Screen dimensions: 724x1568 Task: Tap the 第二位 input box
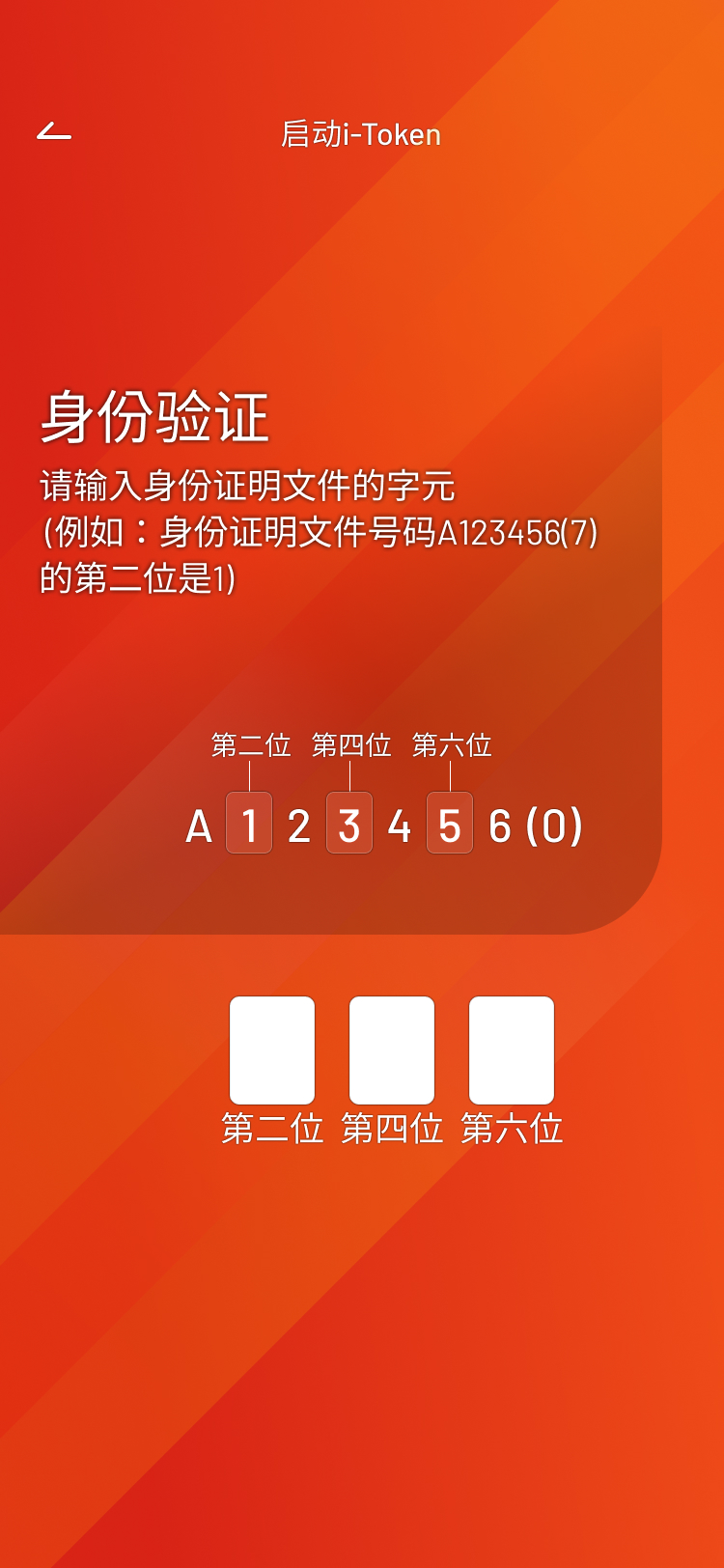[x=272, y=1050]
